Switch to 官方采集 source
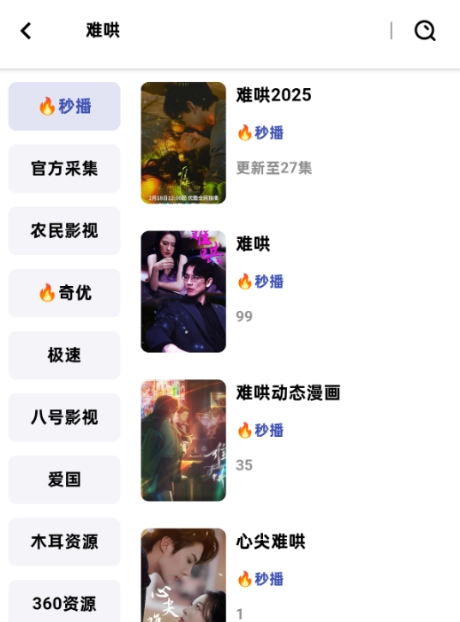Screen dimensions: 460x622 tap(64, 169)
